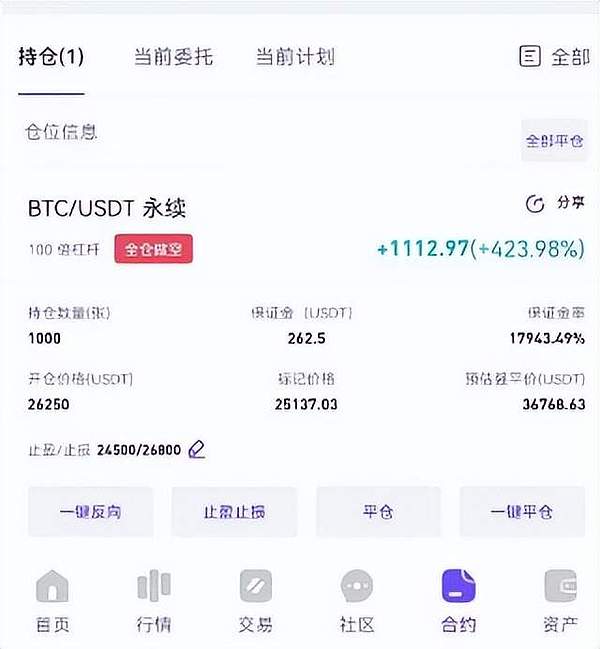Tap the 一键反向 button
Image resolution: width=600 pixels, height=649 pixels.
(91, 511)
